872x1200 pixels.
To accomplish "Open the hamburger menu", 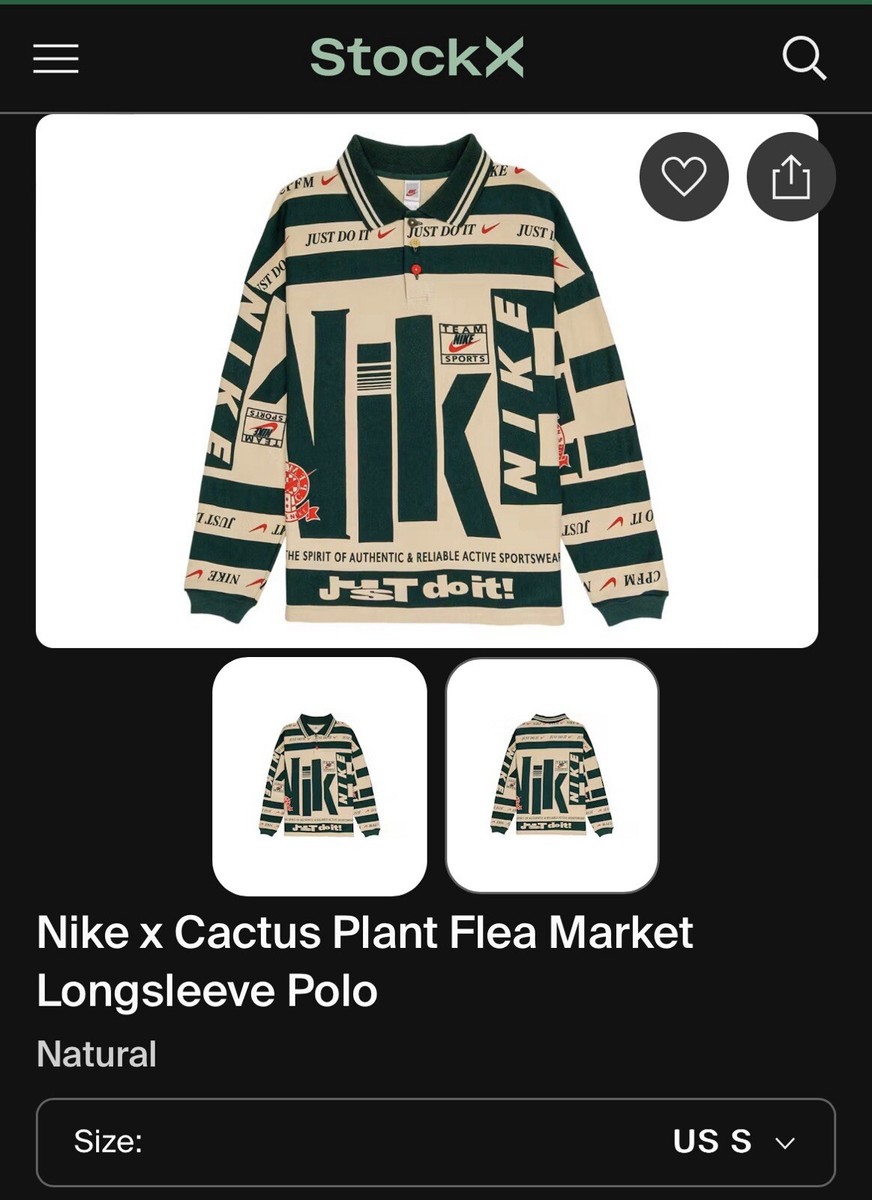I will pos(56,59).
